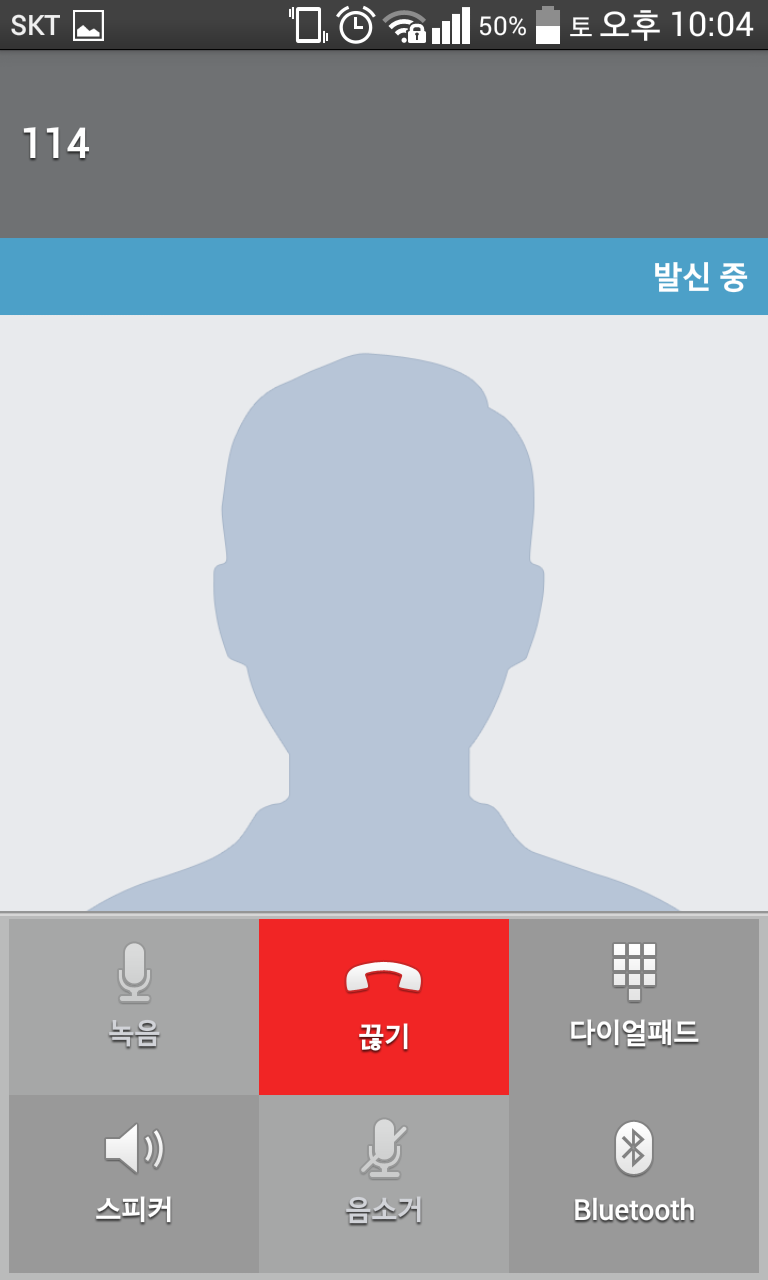Switch call audio to Bluetooth

634,1182
